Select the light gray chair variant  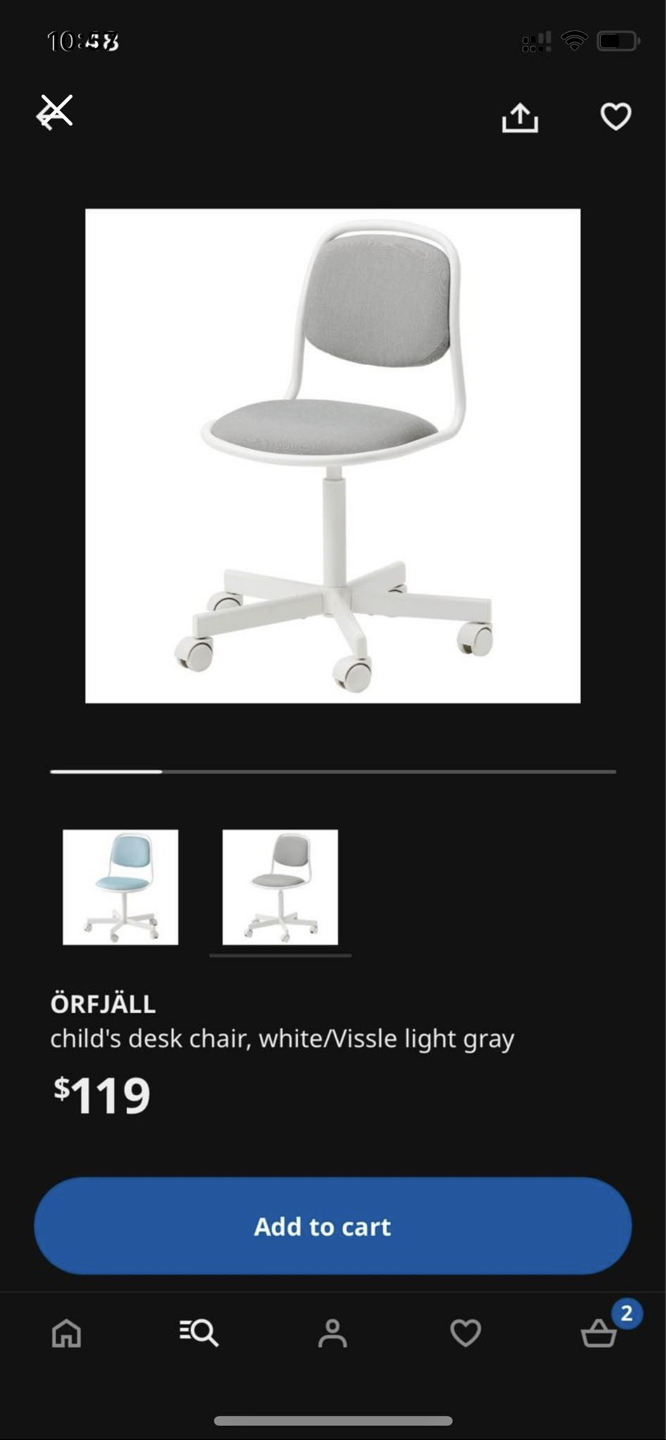click(x=280, y=887)
